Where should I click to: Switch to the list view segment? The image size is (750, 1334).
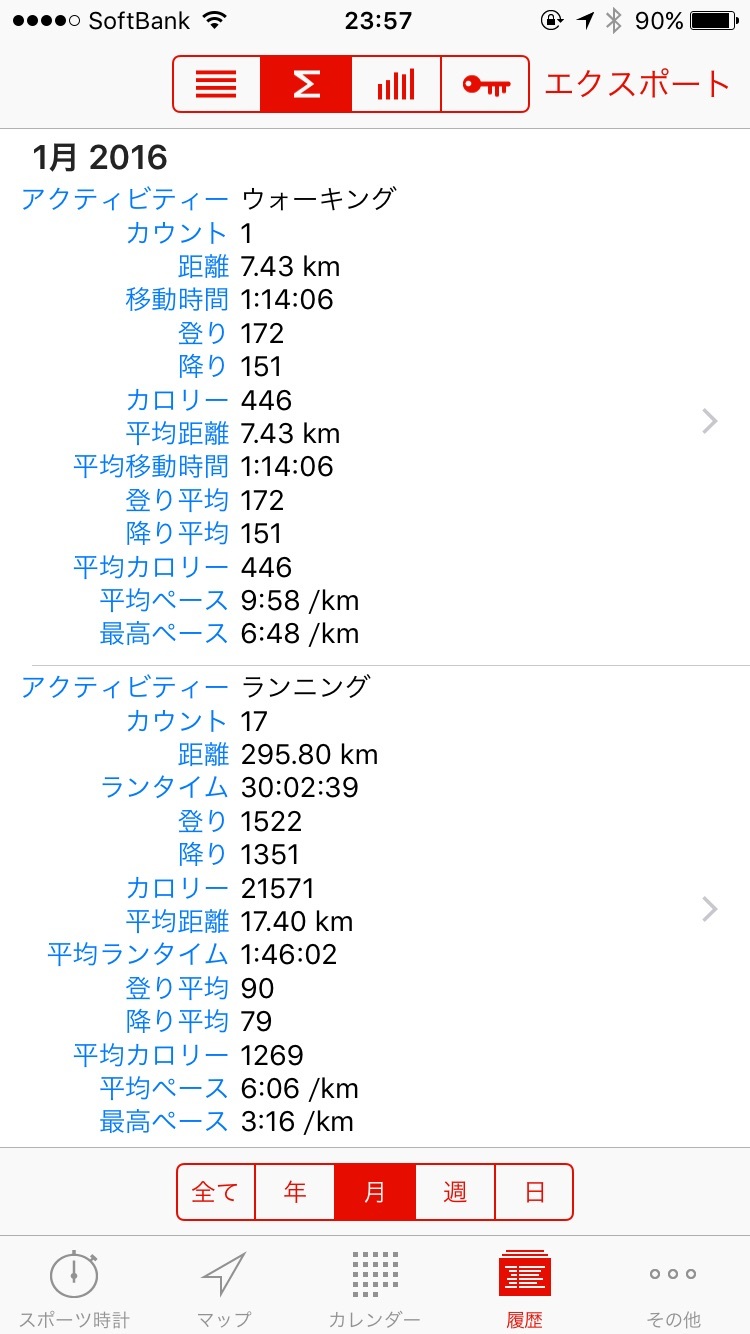tap(217, 84)
